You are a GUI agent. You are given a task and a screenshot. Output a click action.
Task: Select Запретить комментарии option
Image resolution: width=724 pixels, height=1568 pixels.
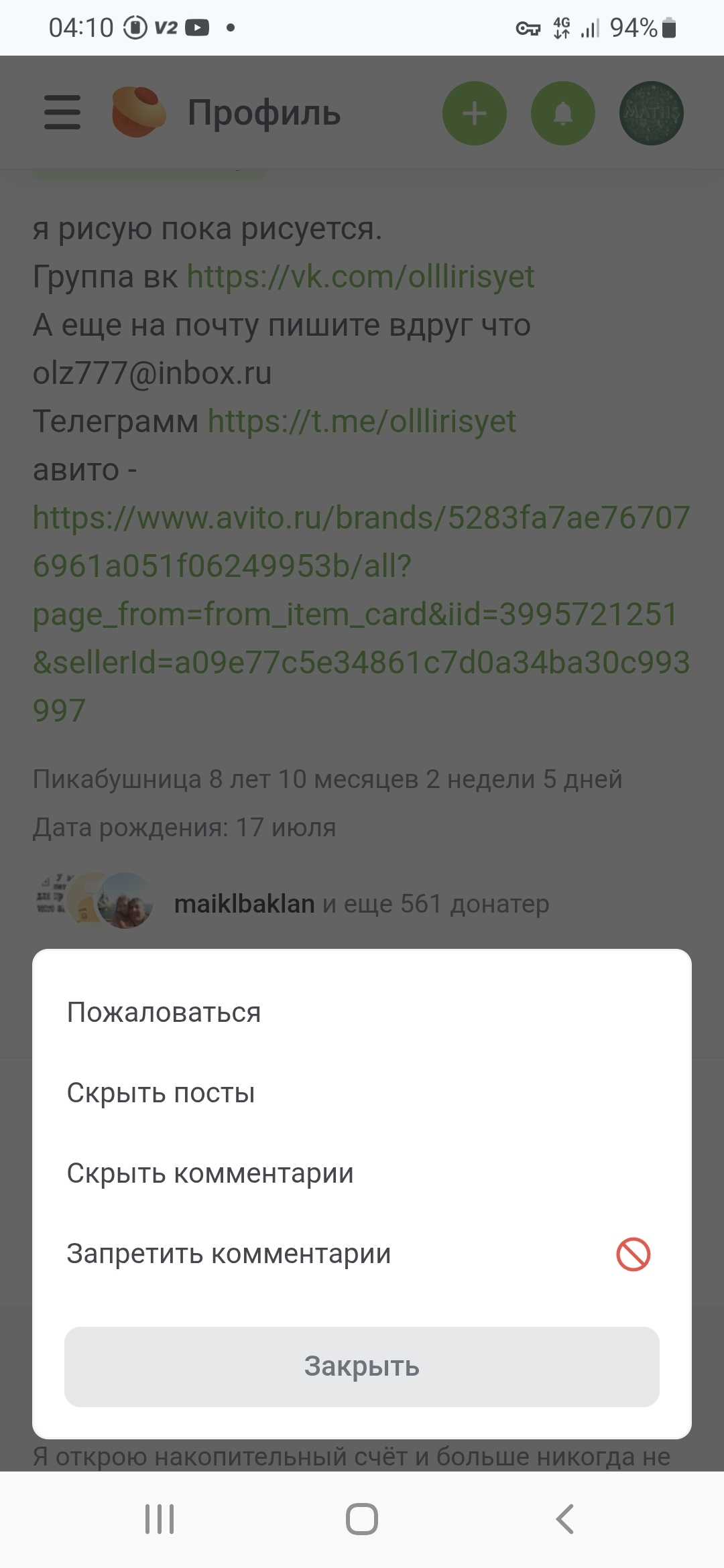(362, 1254)
